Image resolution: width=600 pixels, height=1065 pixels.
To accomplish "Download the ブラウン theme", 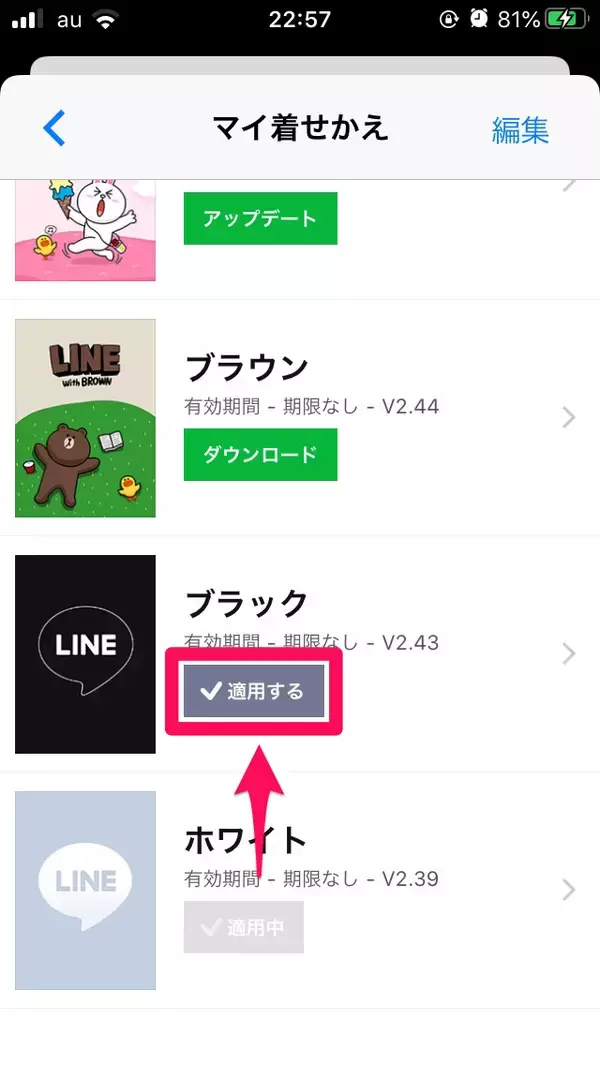I will [260, 455].
